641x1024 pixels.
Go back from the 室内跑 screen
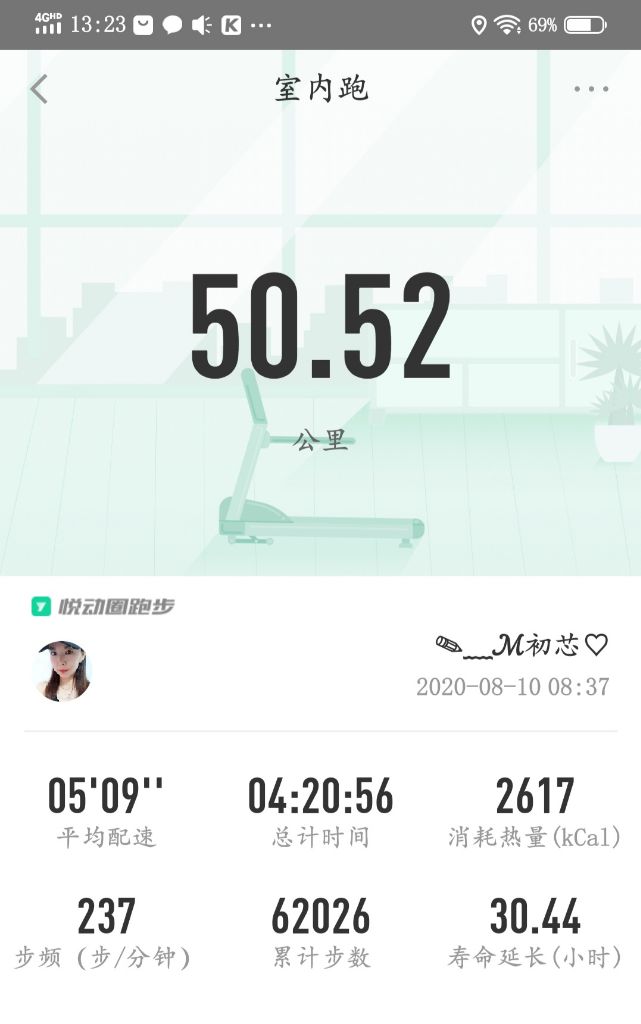click(x=38, y=89)
